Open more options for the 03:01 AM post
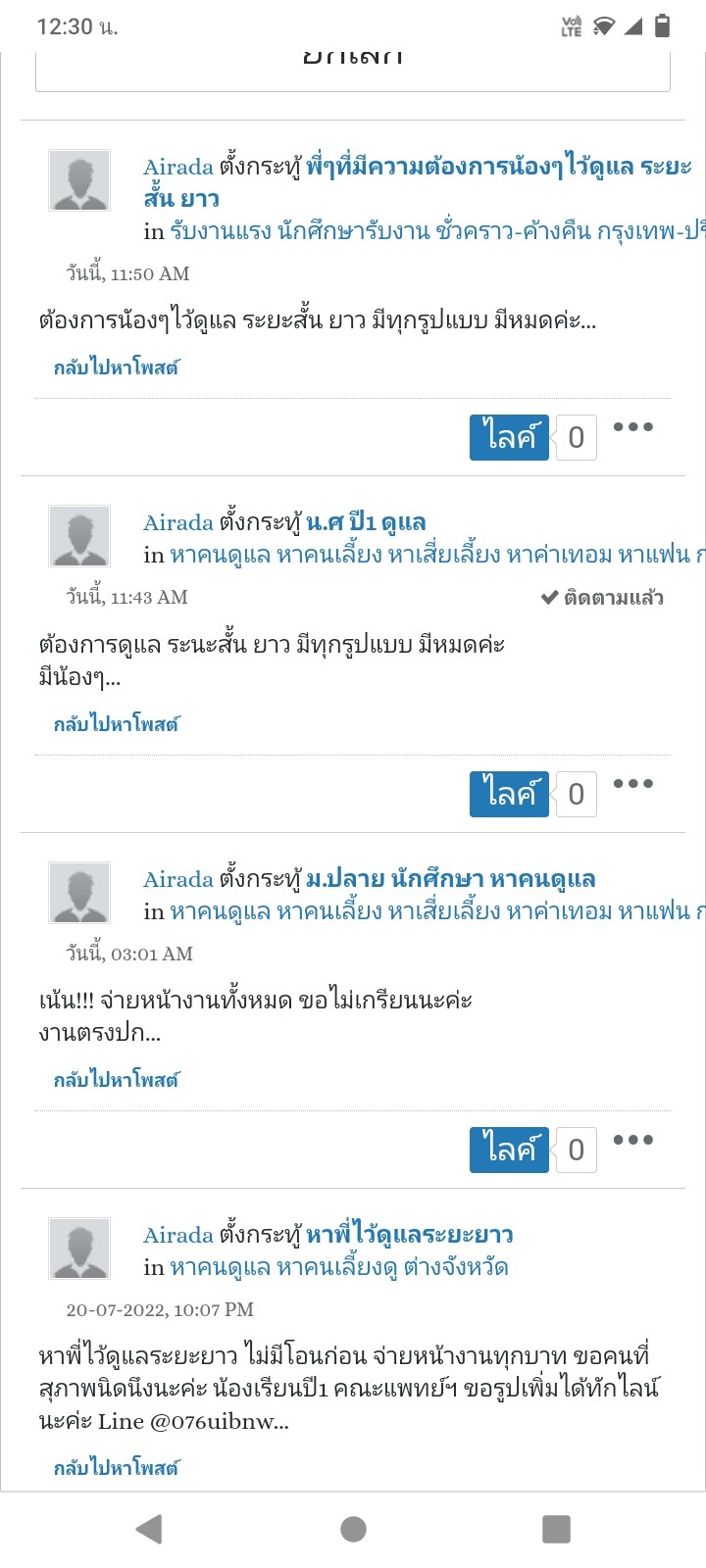Image resolution: width=706 pixels, height=1568 pixels. pos(633,1140)
